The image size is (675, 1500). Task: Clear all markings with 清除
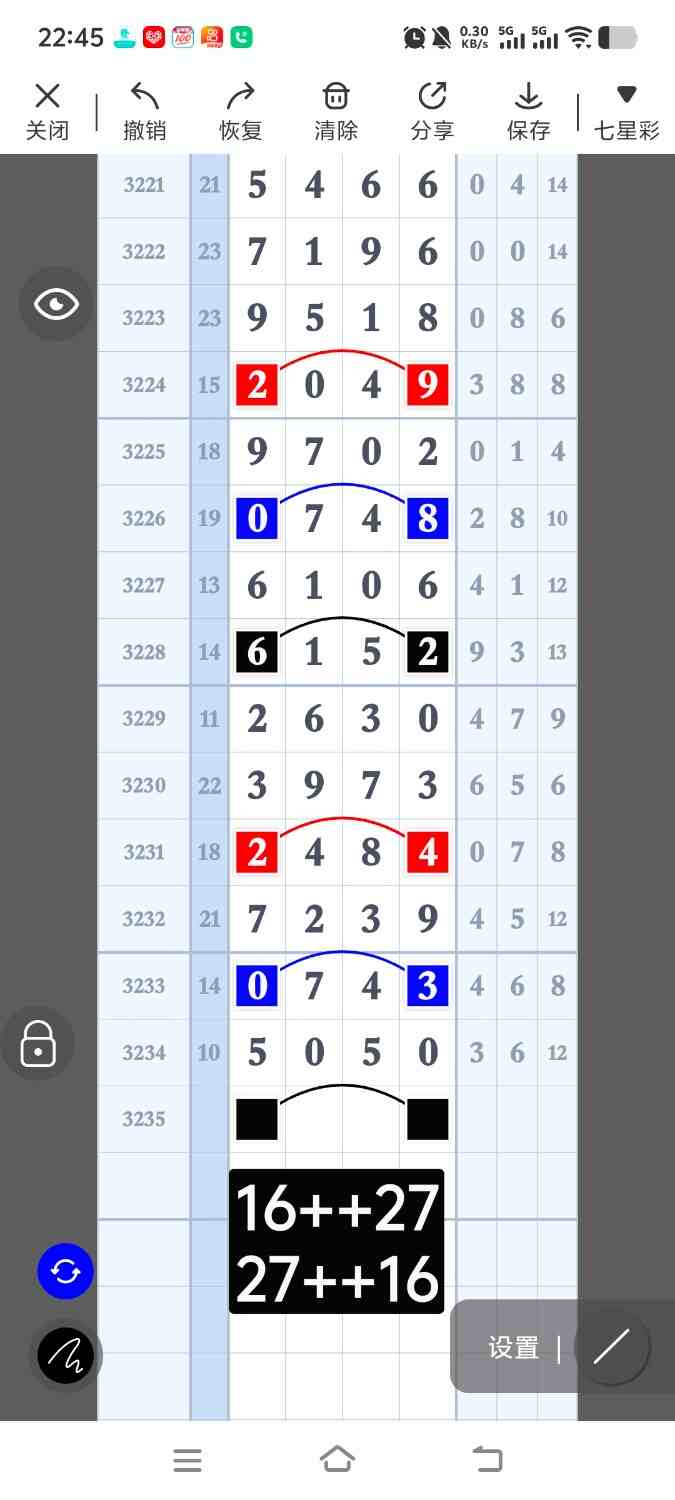[336, 111]
